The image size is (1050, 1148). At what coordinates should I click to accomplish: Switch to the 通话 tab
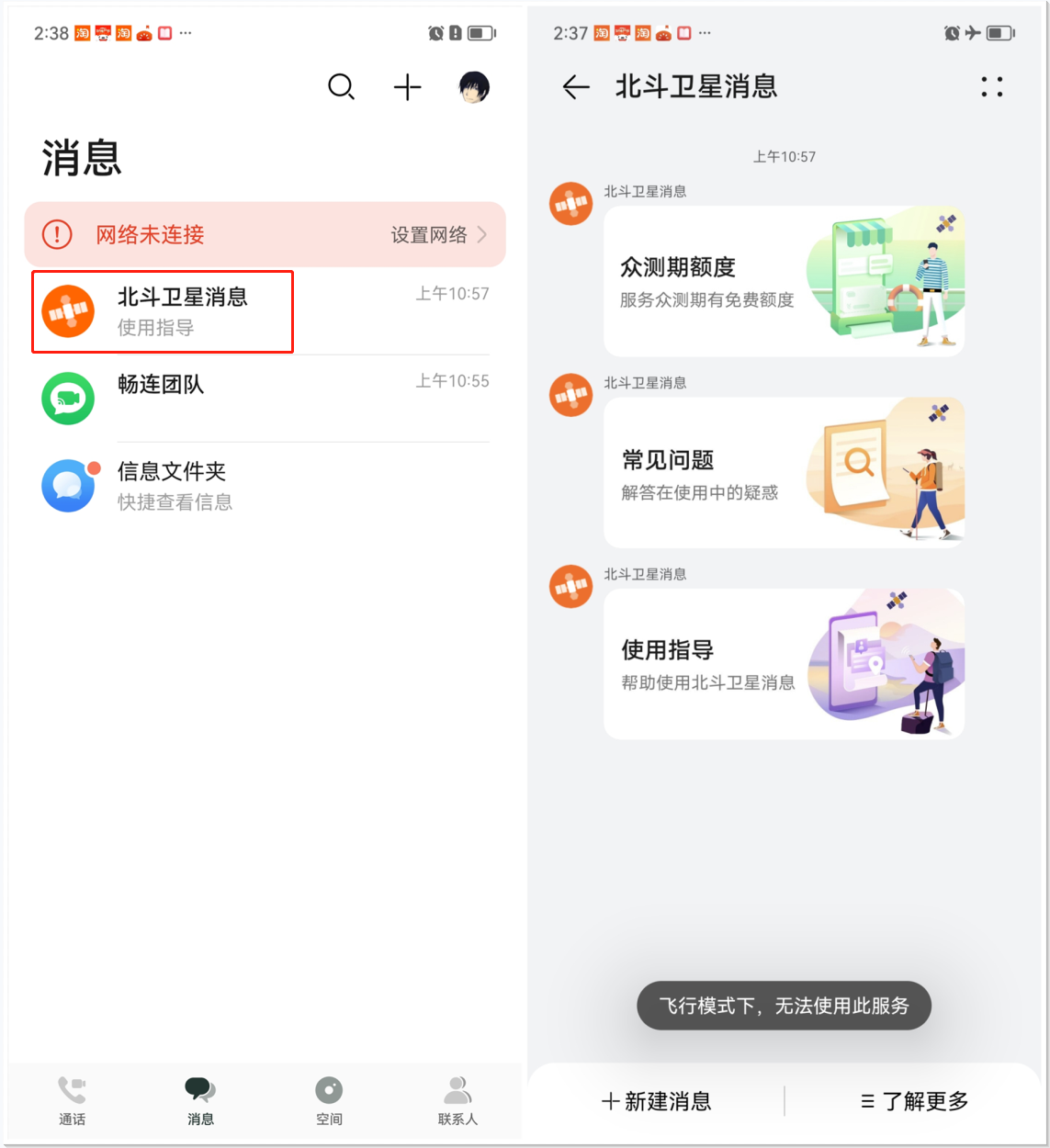pyautogui.click(x=73, y=1100)
